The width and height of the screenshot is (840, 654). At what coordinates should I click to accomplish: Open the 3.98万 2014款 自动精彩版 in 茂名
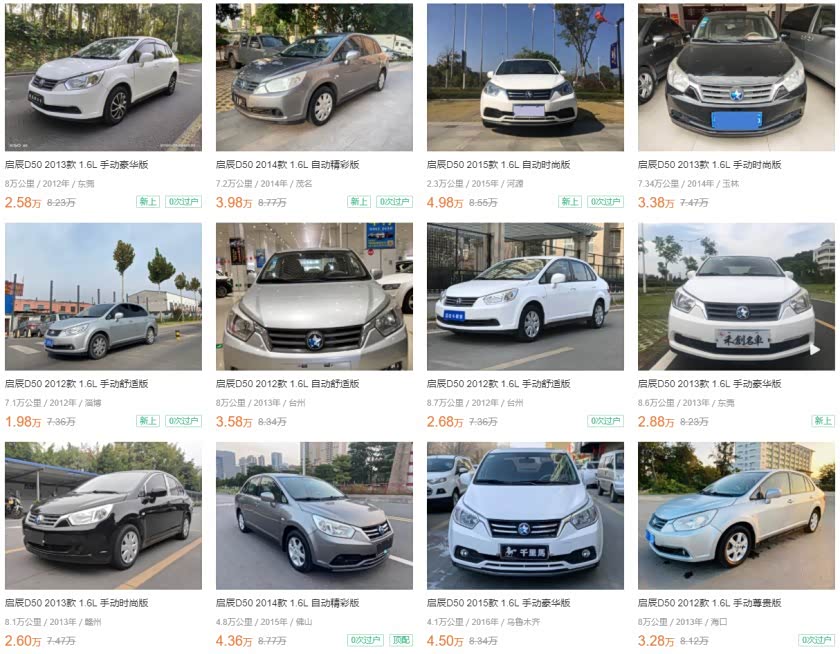[x=314, y=77]
